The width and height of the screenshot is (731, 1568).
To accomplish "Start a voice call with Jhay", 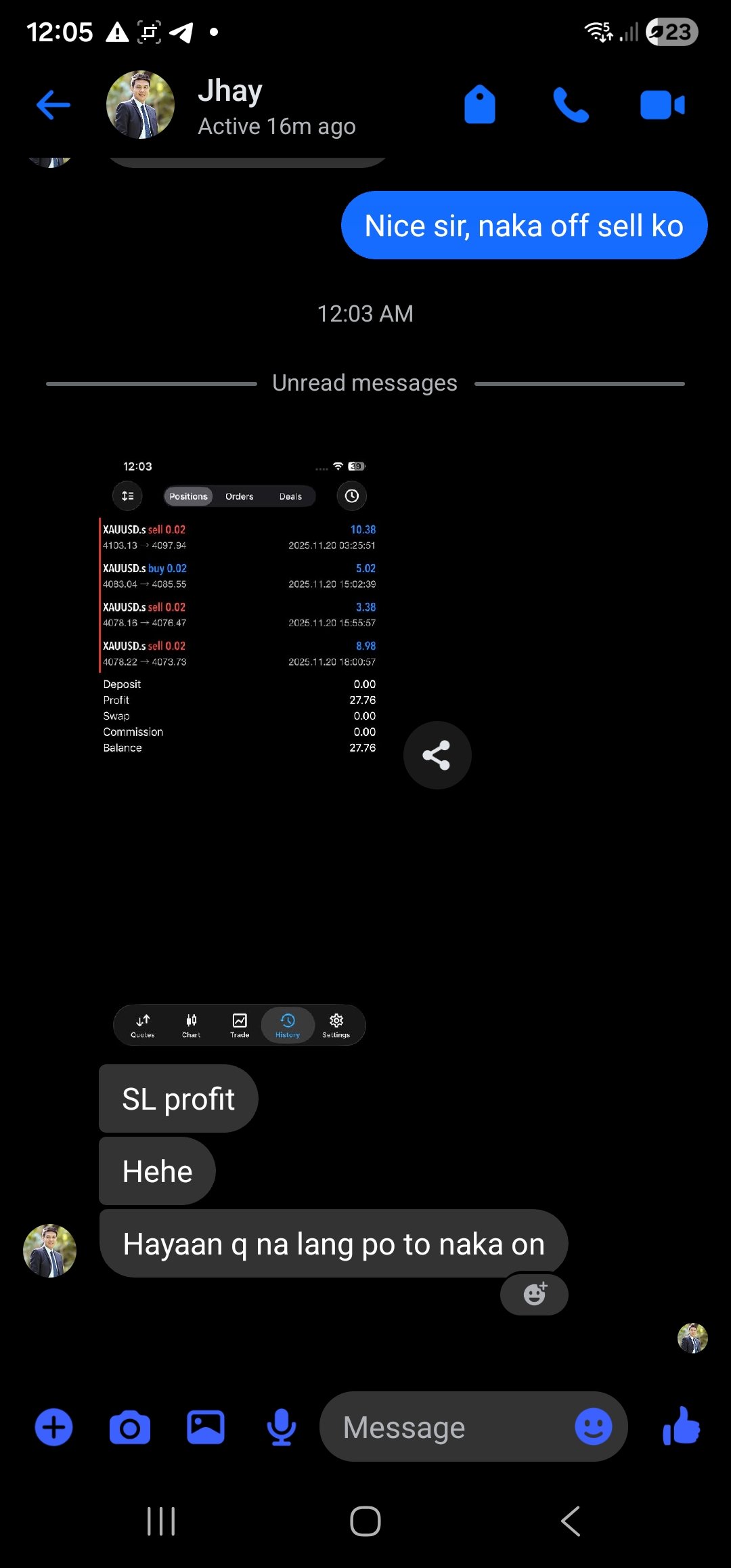I will (571, 105).
